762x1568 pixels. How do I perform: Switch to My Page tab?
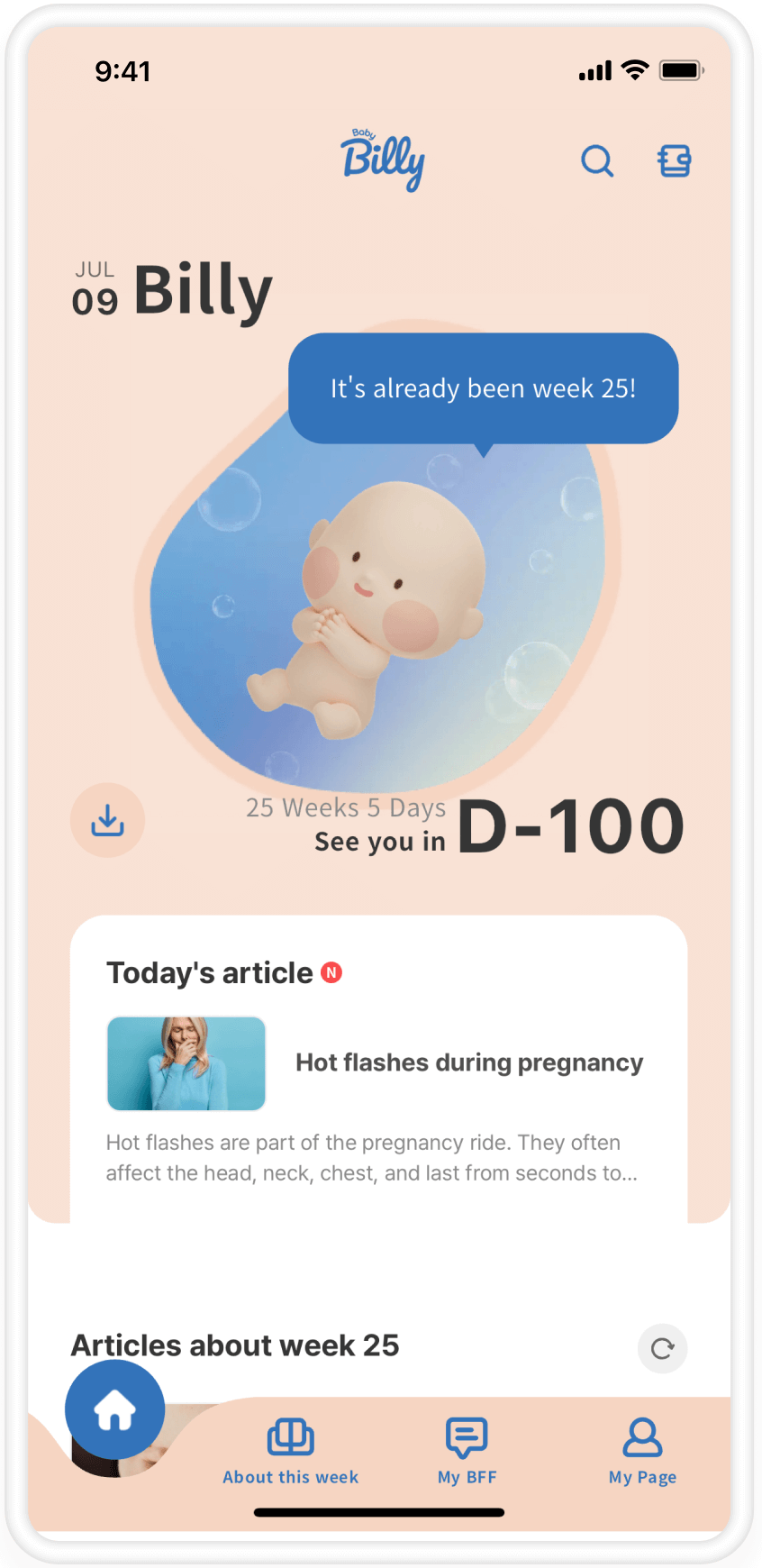coord(642,1451)
